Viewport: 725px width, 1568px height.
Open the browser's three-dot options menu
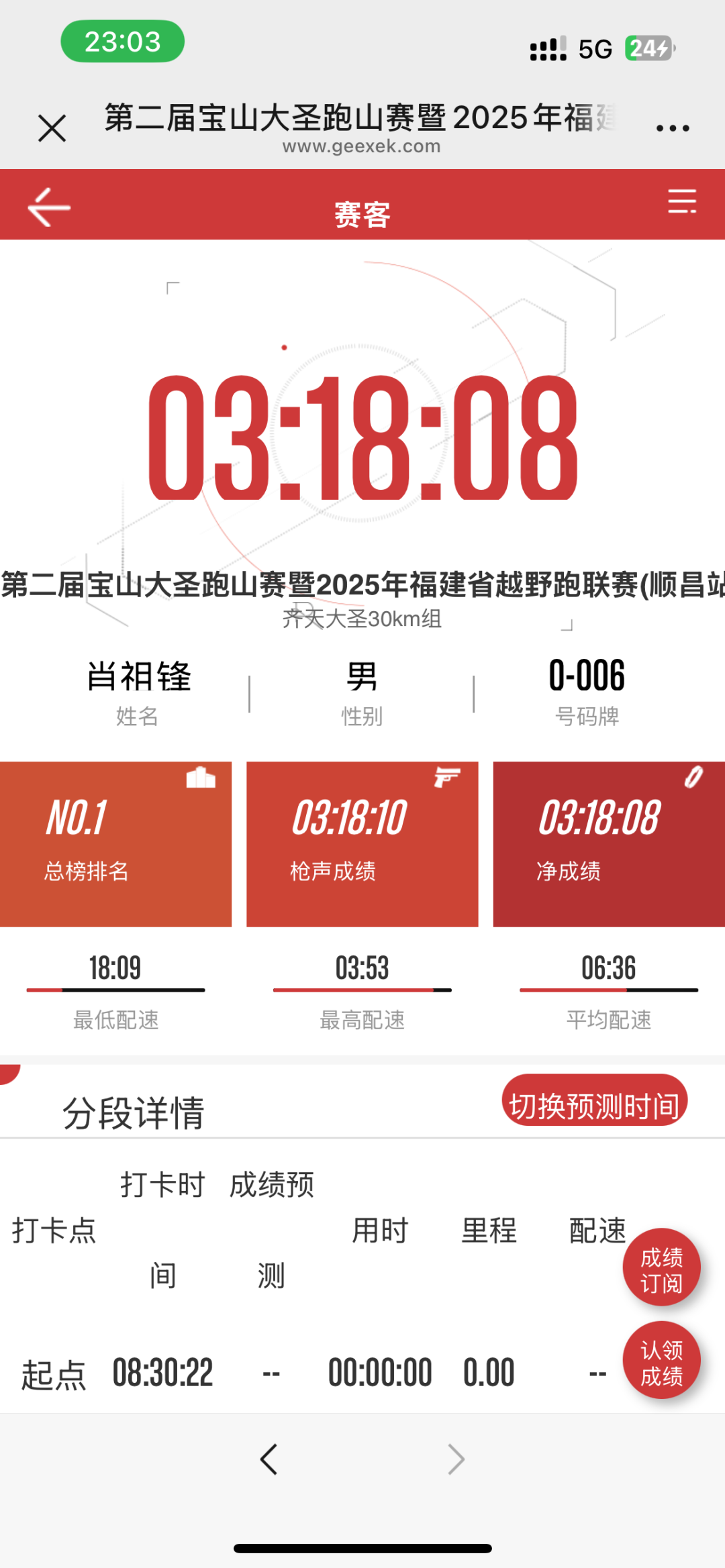672,128
